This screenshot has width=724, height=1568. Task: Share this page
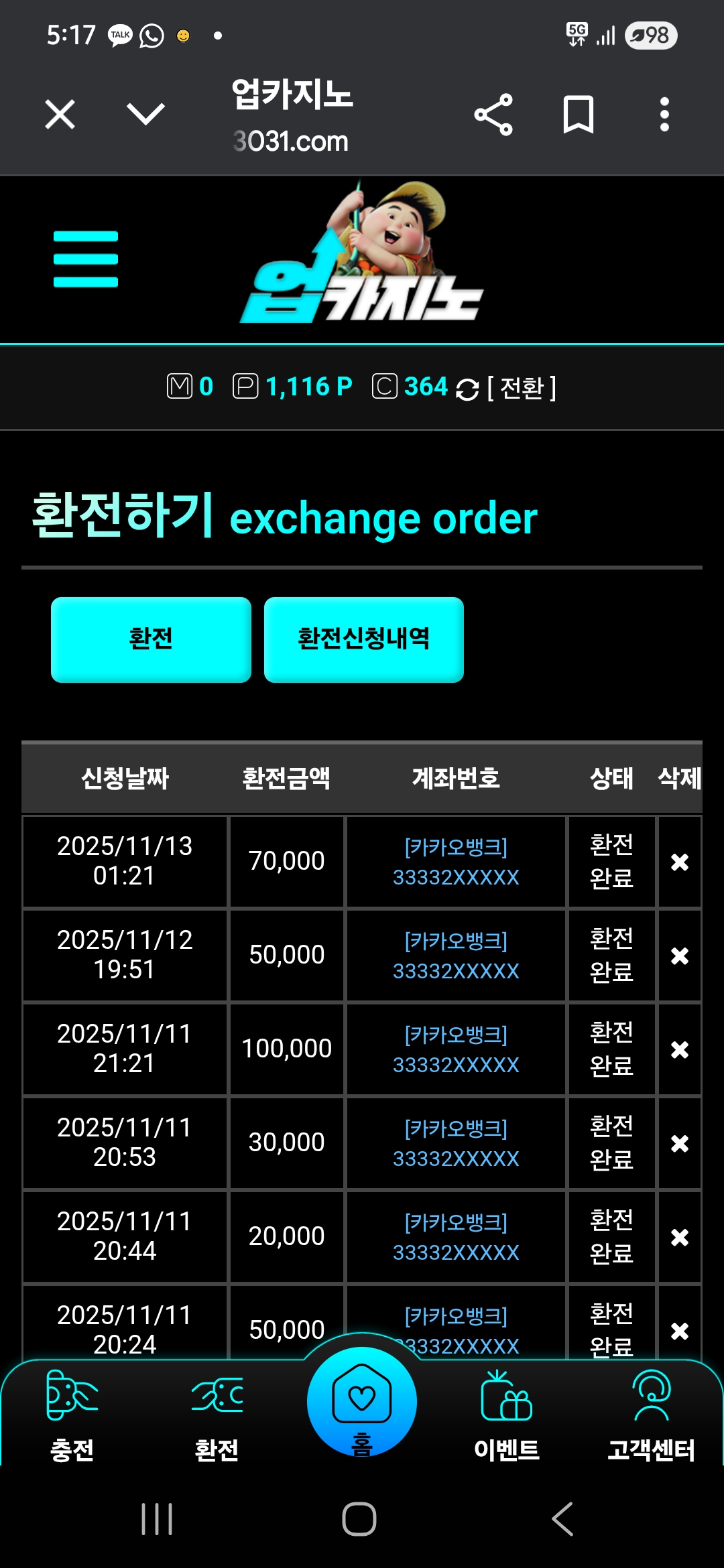[x=493, y=115]
